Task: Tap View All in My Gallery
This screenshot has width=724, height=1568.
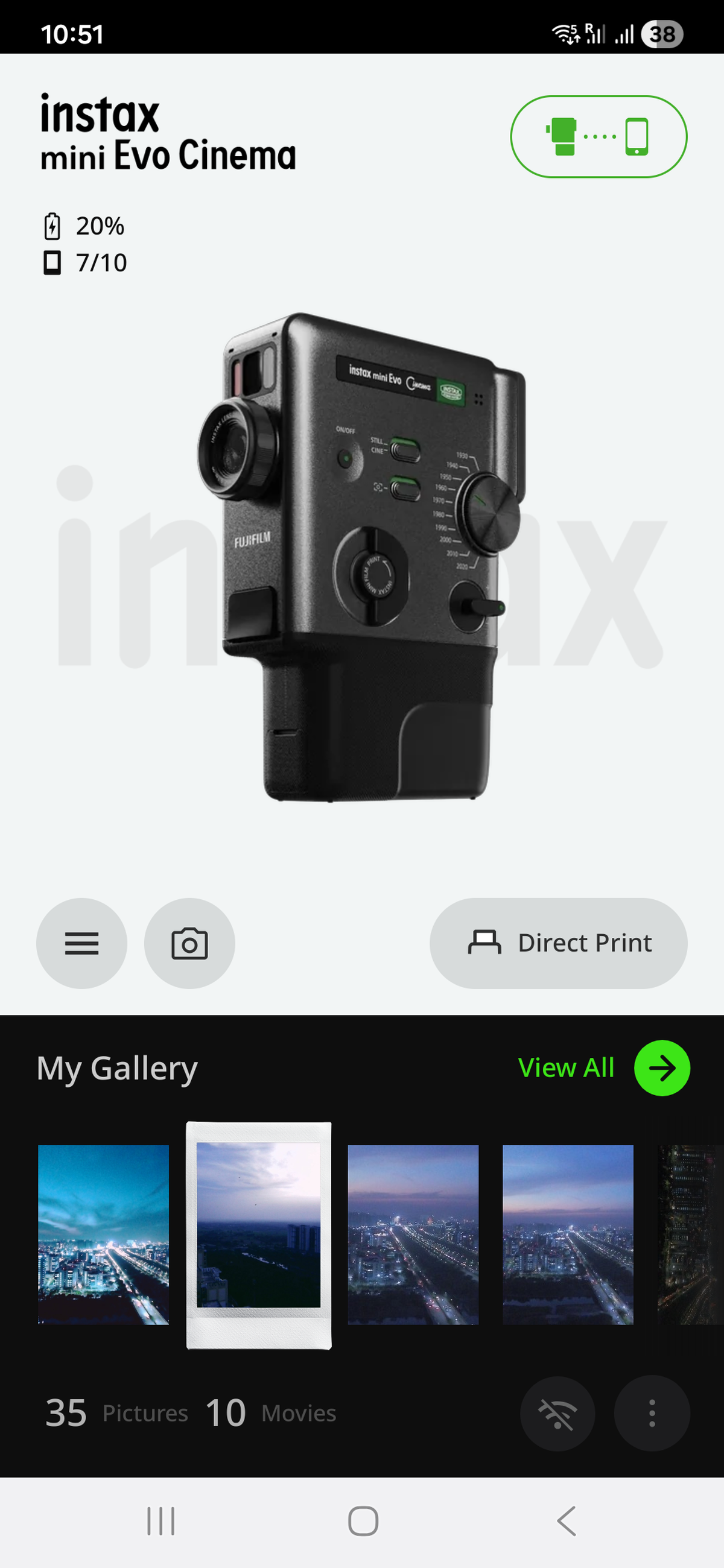Action: point(566,1067)
